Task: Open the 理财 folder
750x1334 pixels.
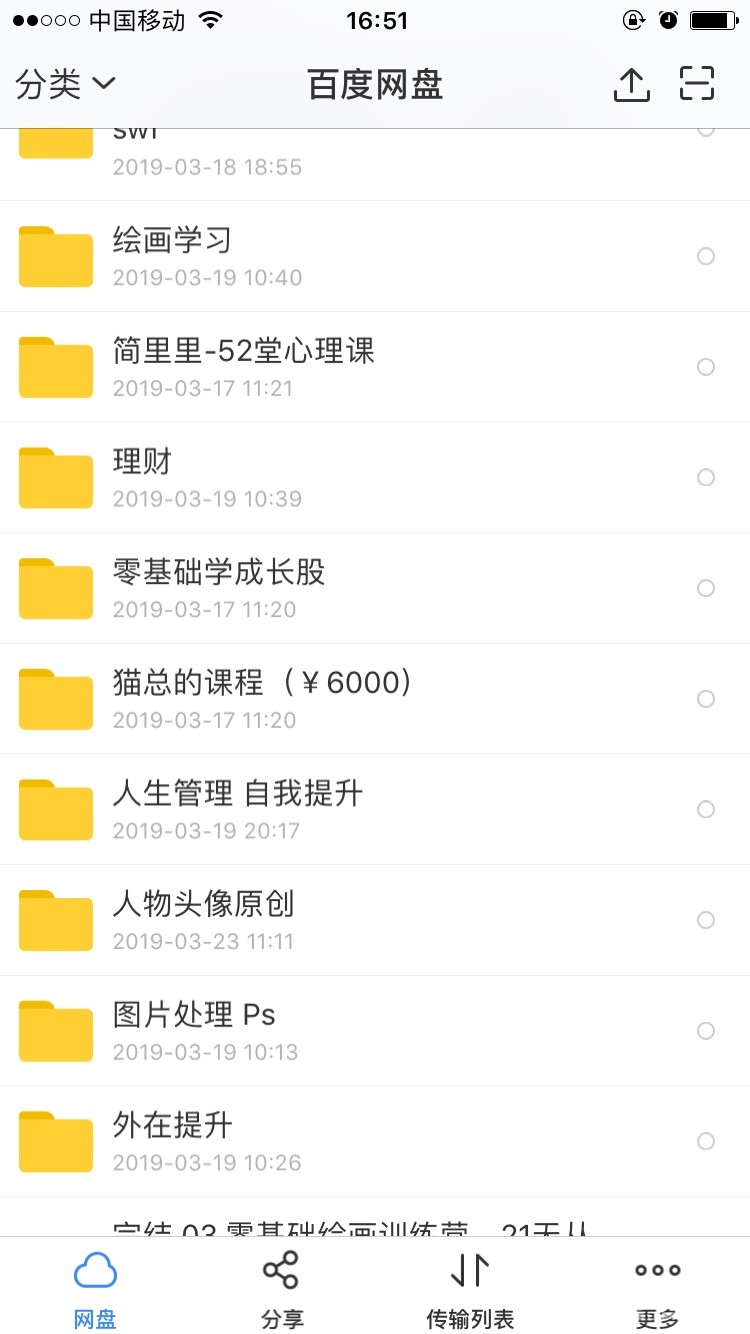Action: (142, 462)
